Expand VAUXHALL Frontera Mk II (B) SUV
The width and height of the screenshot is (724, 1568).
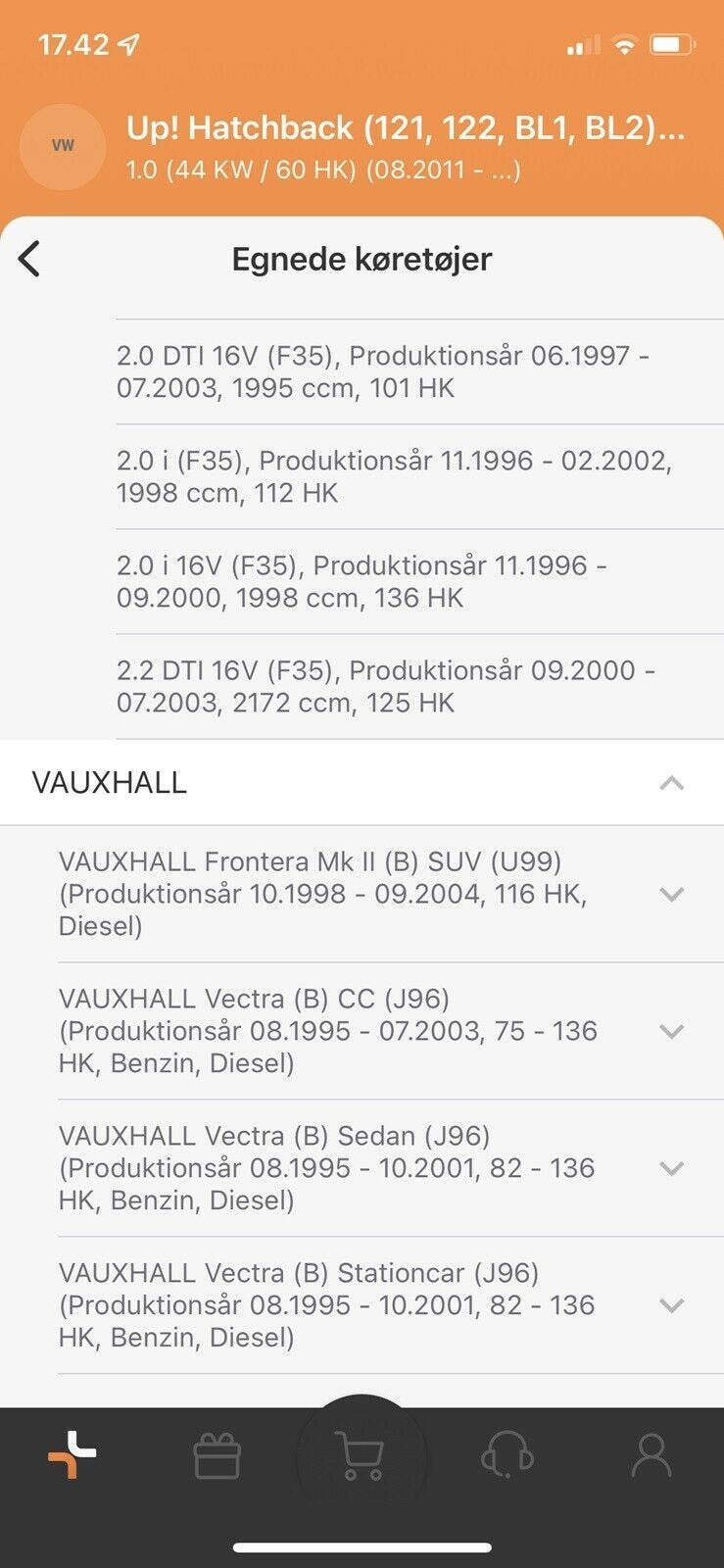(x=671, y=894)
